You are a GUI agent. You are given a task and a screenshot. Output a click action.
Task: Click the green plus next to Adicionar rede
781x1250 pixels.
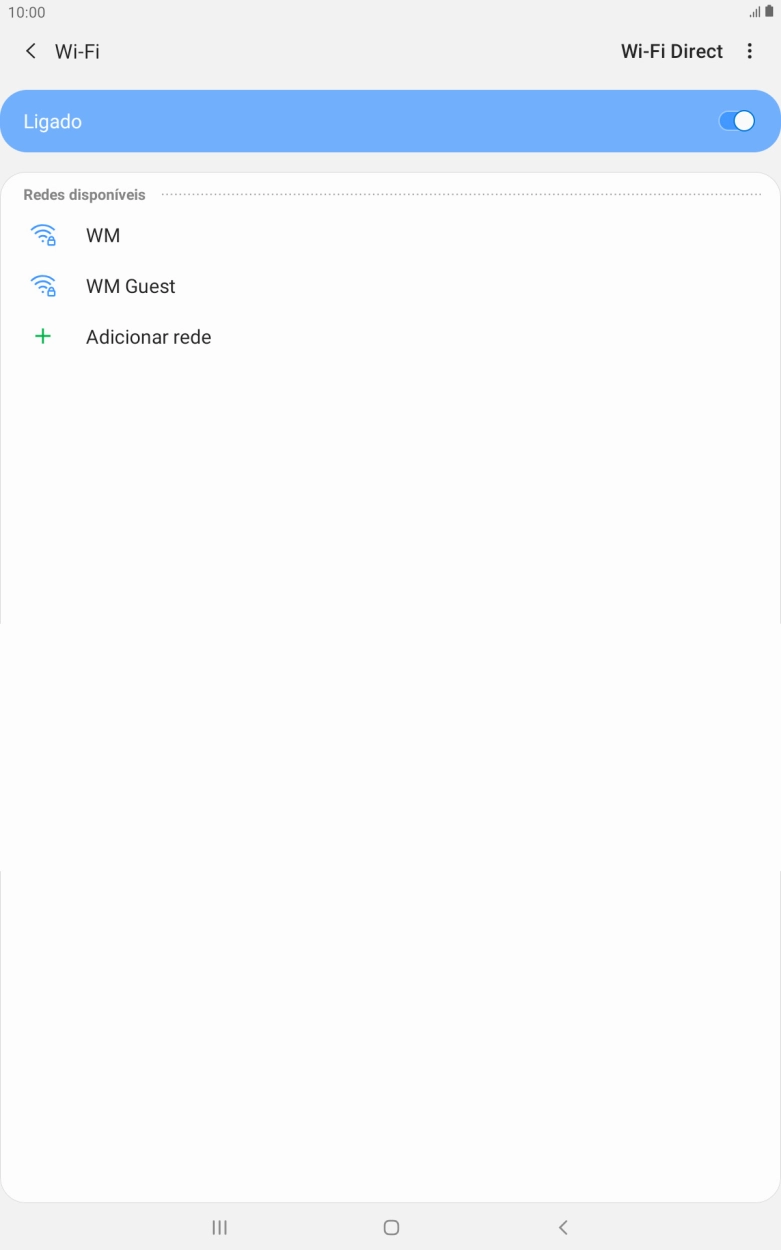coord(43,336)
